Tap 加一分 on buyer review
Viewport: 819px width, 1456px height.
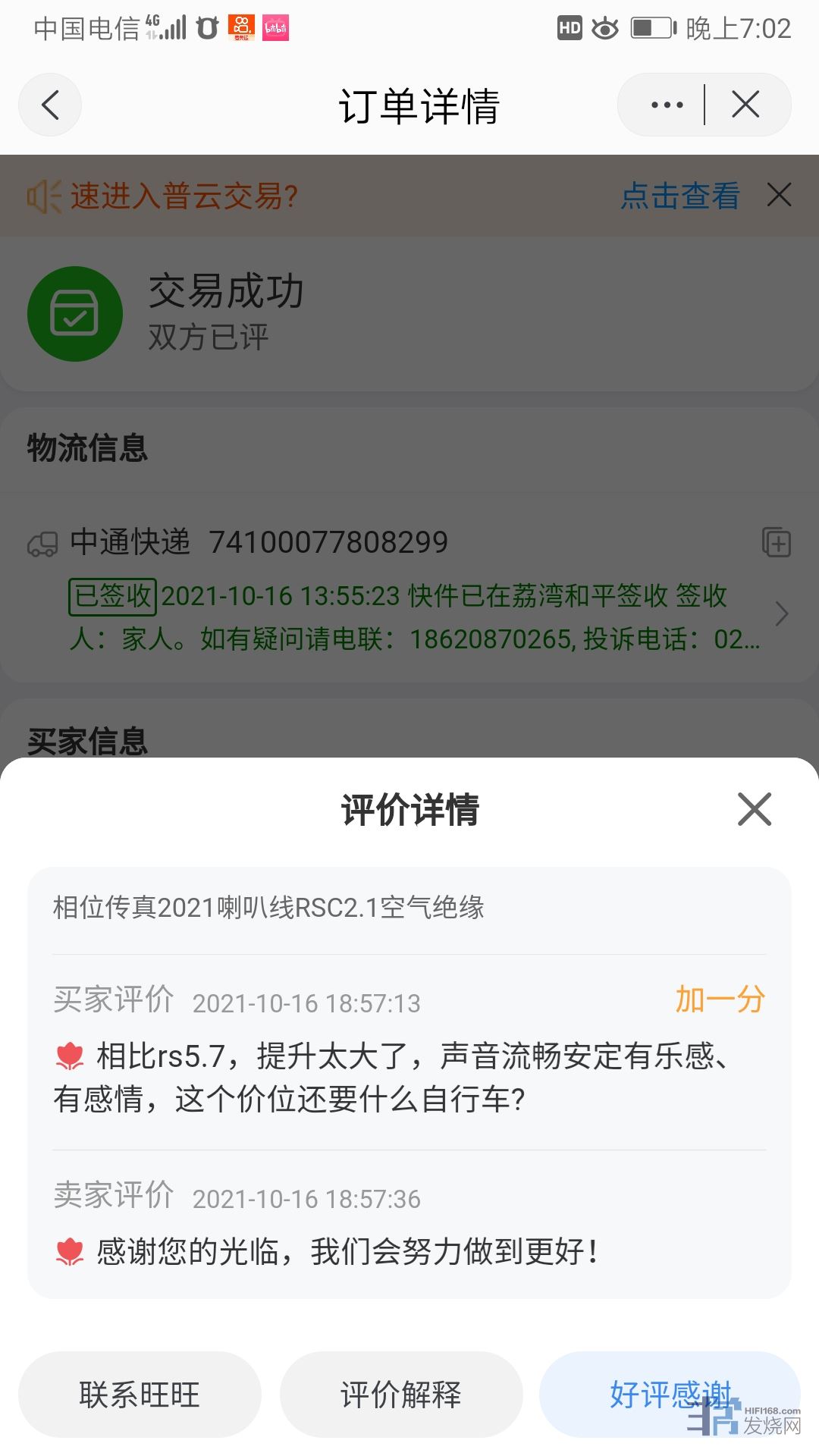tap(720, 999)
